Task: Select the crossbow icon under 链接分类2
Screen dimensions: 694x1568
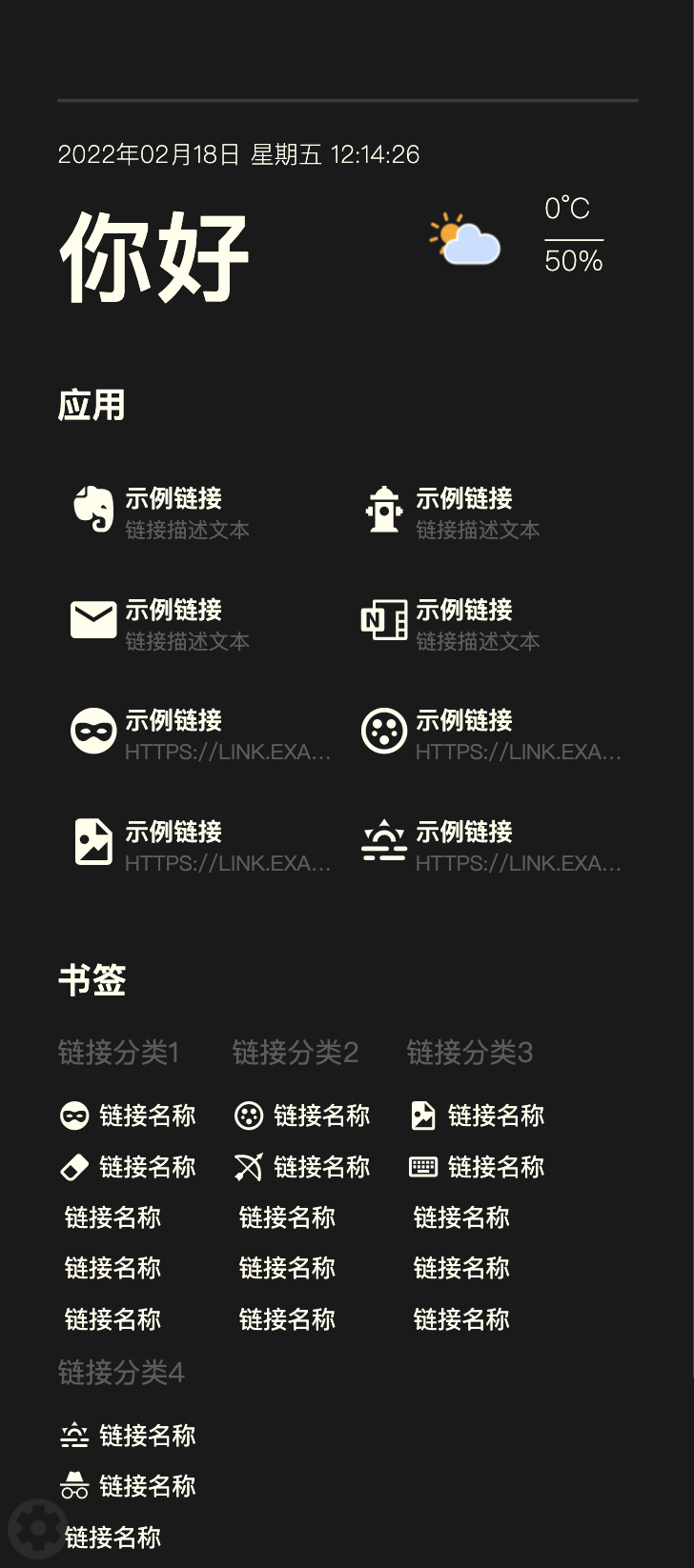Action: (249, 1166)
